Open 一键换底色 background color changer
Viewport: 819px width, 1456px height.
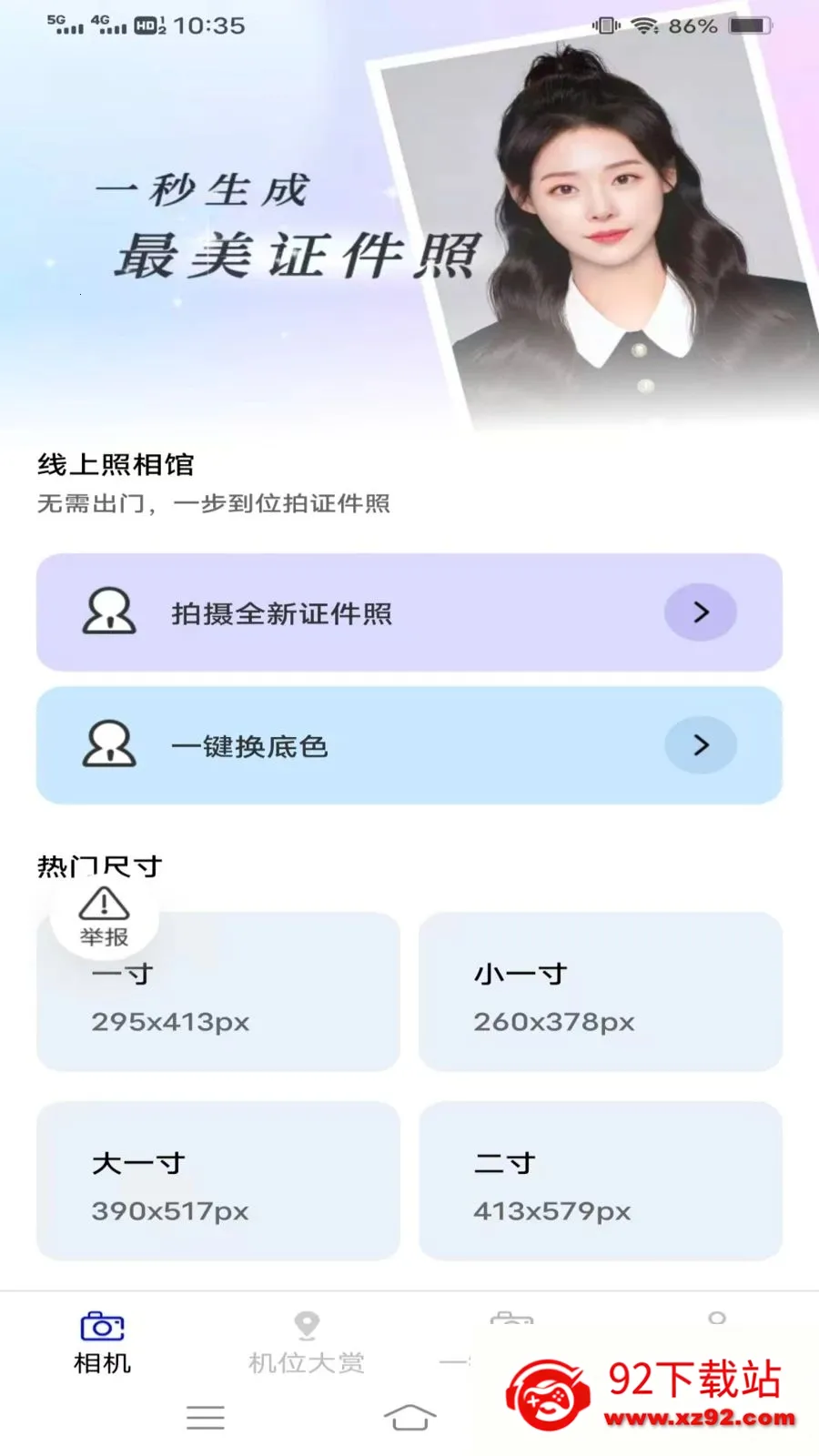coord(409,745)
